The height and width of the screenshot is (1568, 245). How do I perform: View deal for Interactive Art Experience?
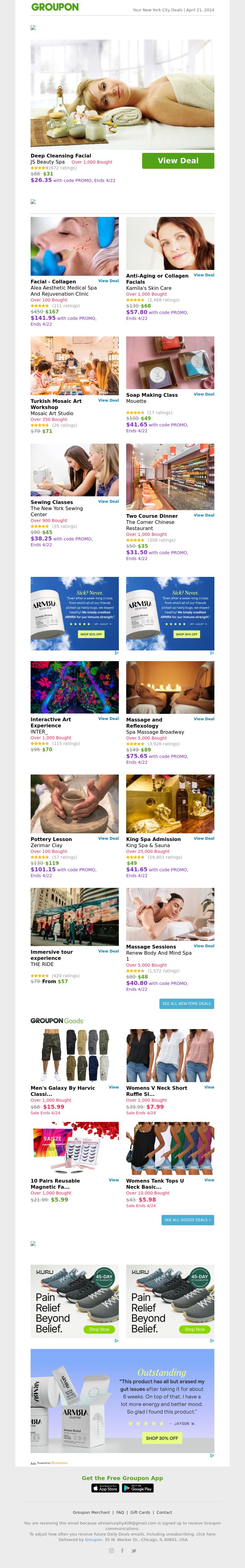point(108,719)
